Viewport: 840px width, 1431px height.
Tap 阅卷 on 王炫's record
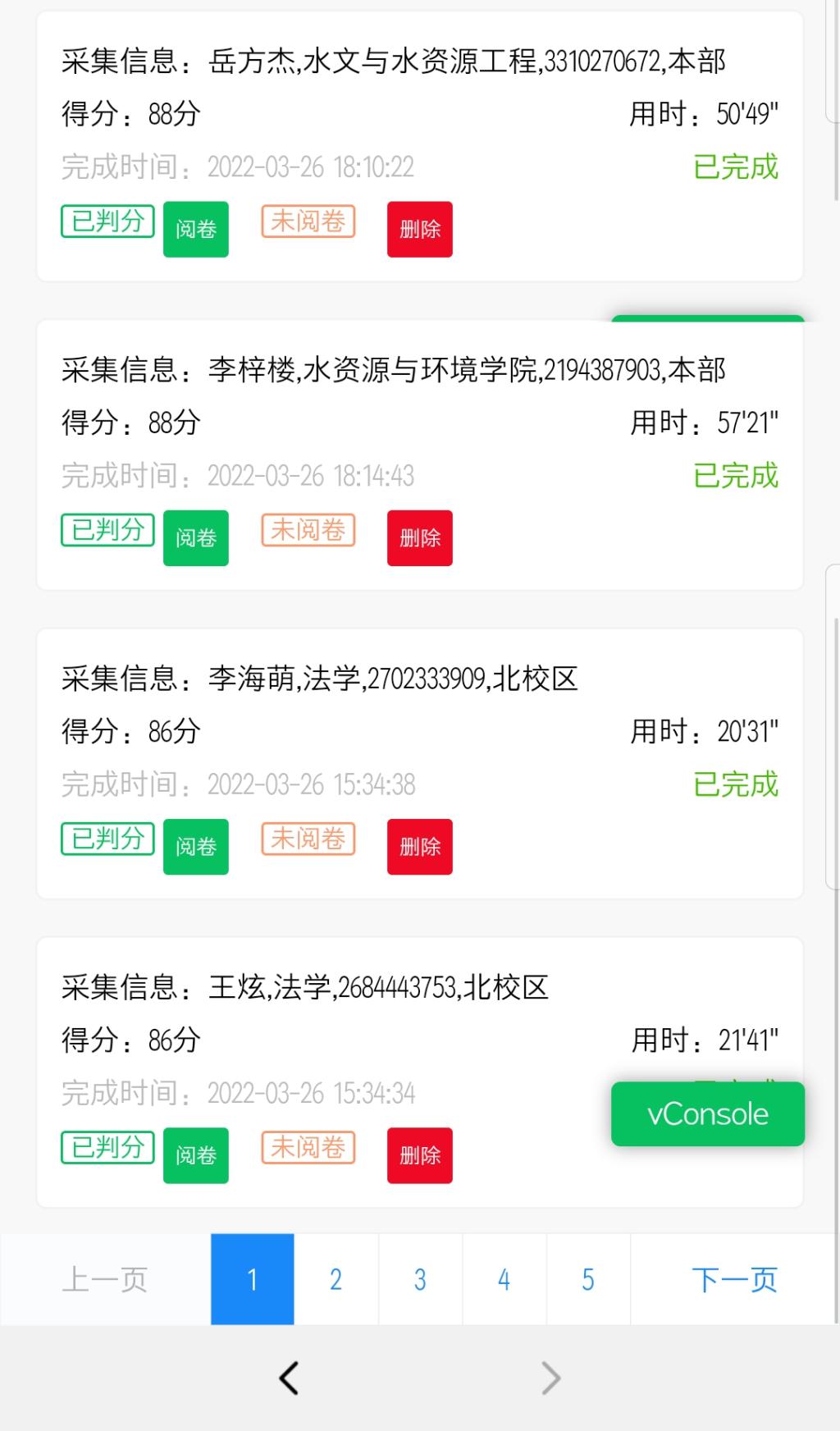(196, 1155)
